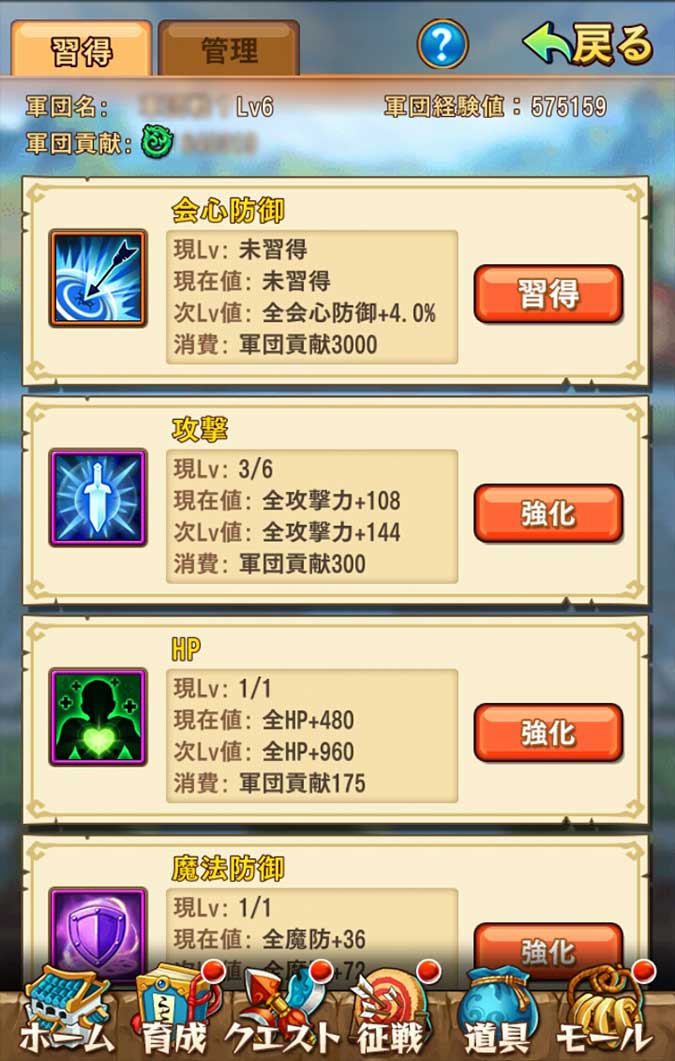Switch to the 管理 tab
Viewport: 675px width, 1061px height.
(229, 49)
